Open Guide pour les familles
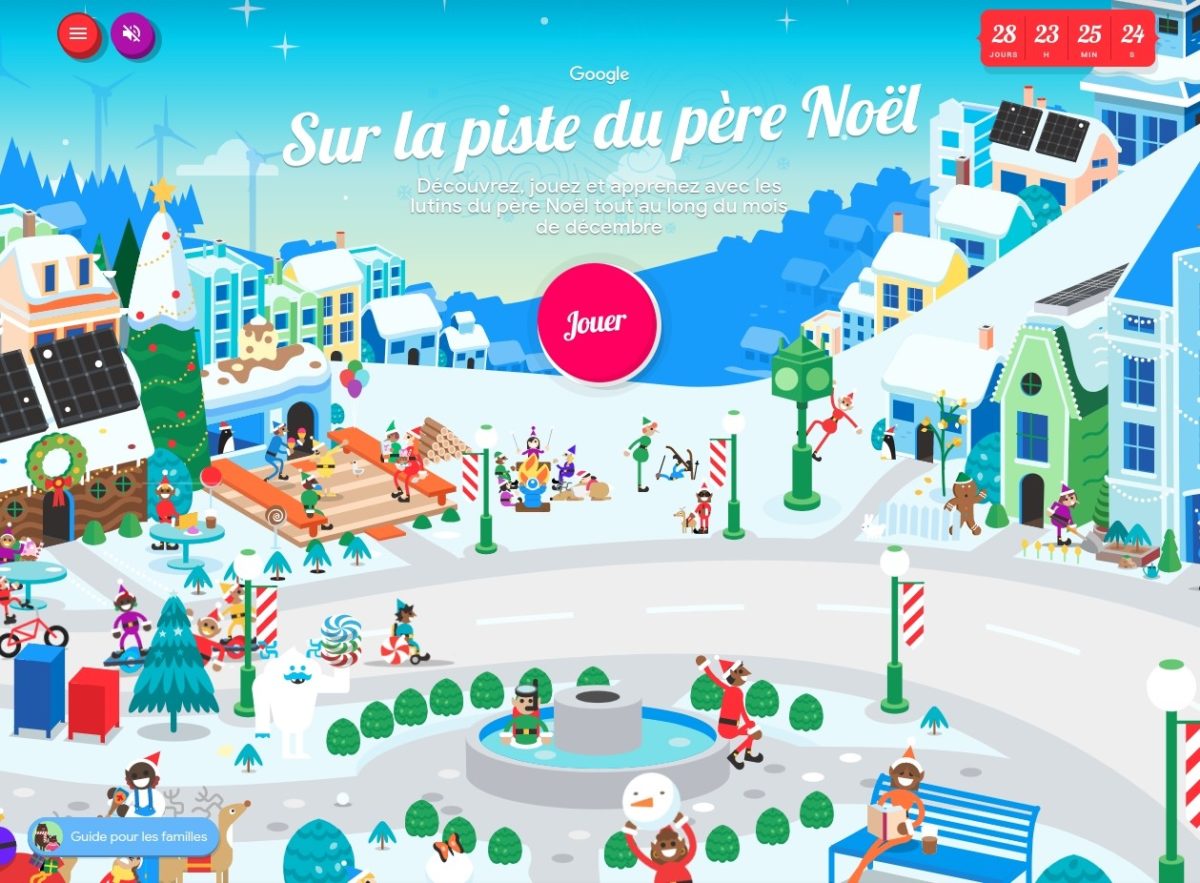This screenshot has width=1200, height=883. pyautogui.click(x=125, y=836)
